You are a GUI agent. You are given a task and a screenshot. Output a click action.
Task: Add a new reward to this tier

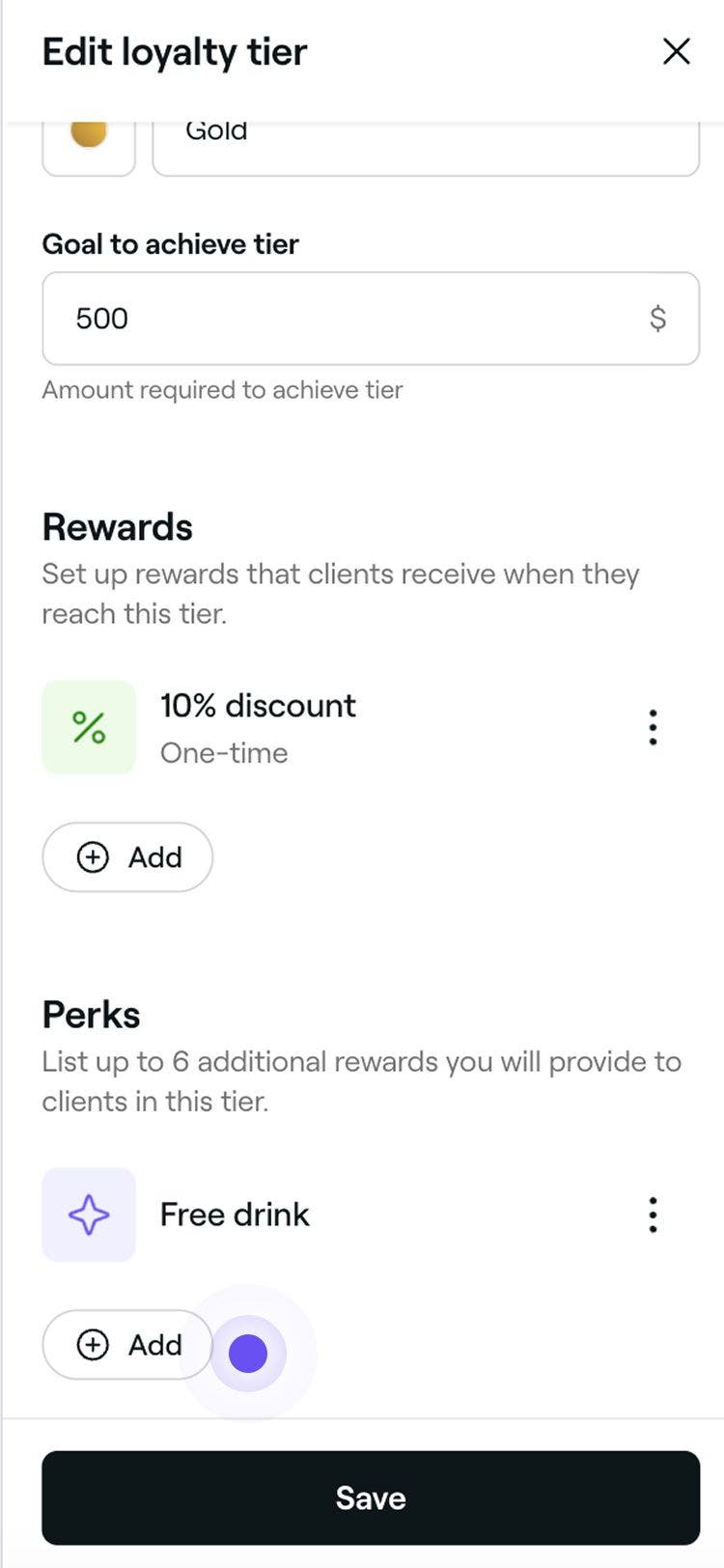tap(127, 857)
